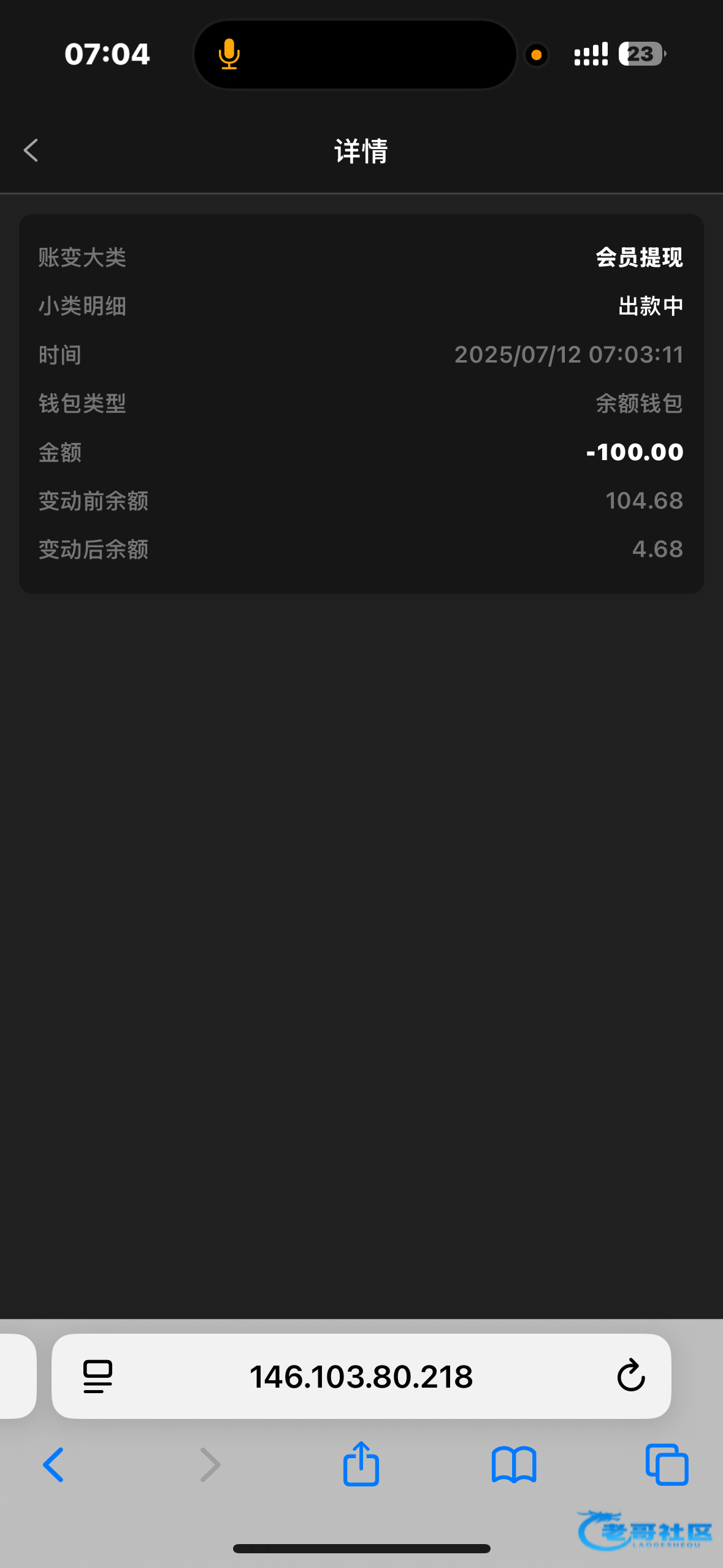Go back from the 详情 page
The width and height of the screenshot is (723, 1568).
click(31, 150)
